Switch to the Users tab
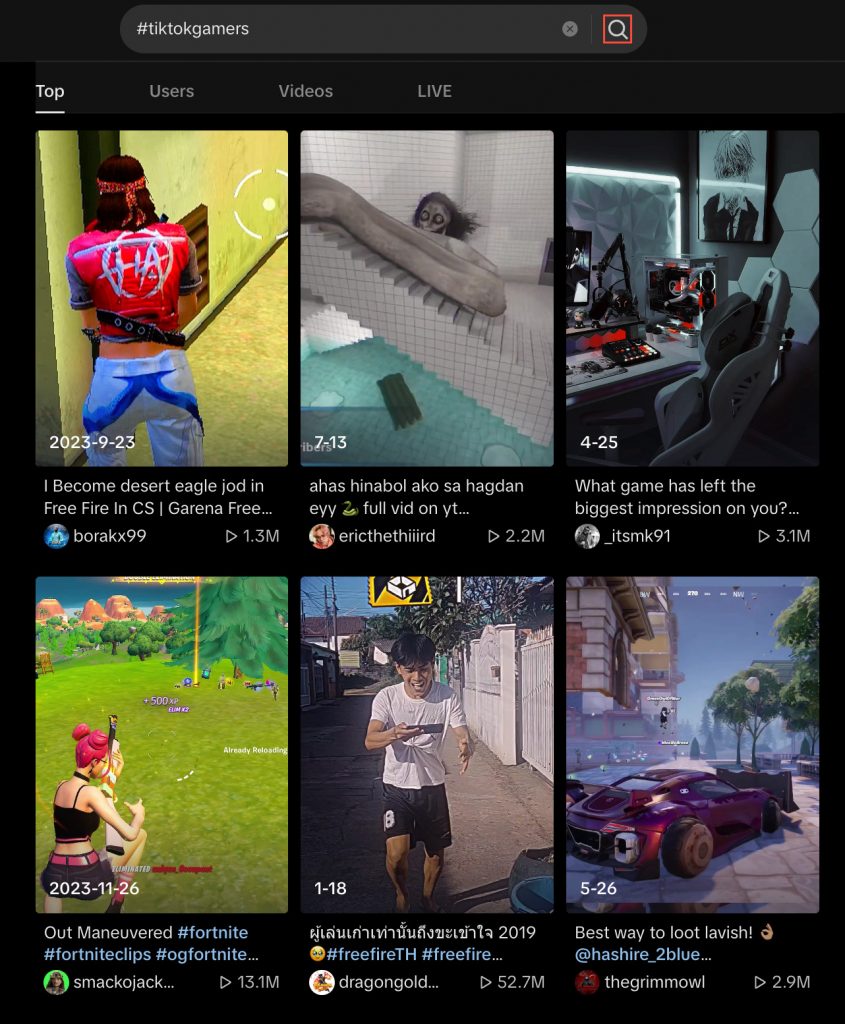Screen dimensions: 845x1024 (170, 90)
